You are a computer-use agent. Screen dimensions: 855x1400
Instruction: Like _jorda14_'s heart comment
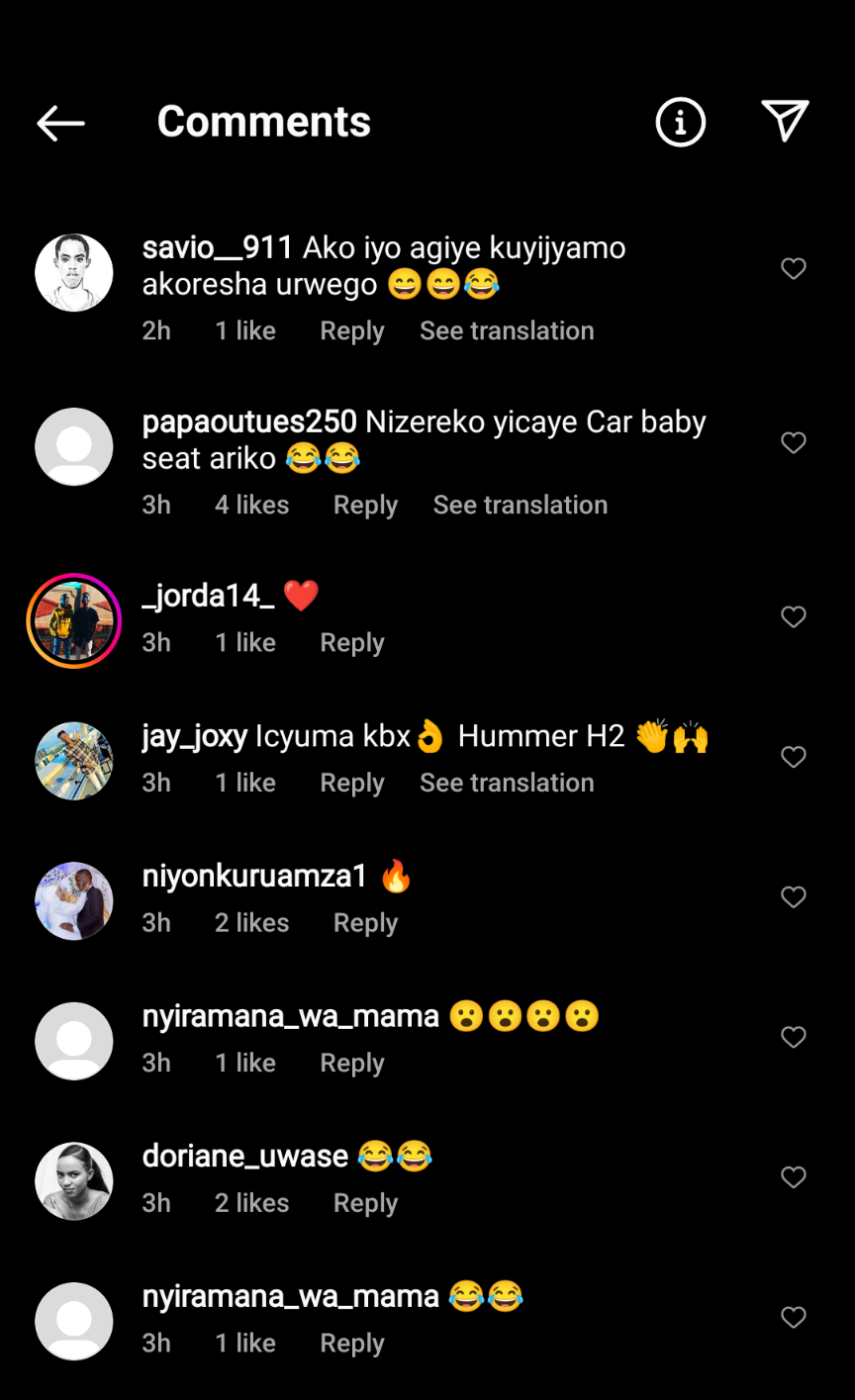click(x=794, y=616)
